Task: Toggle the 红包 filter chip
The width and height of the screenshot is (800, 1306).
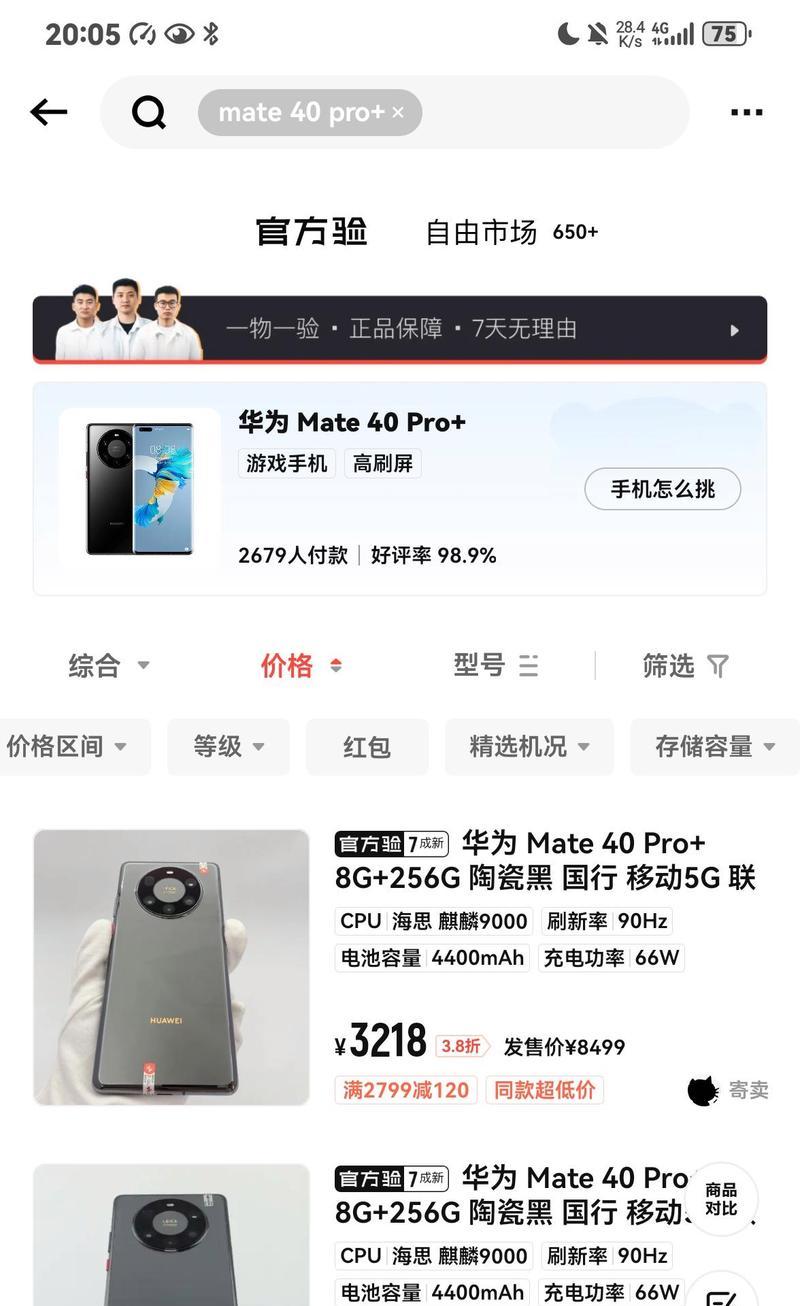Action: [x=367, y=747]
